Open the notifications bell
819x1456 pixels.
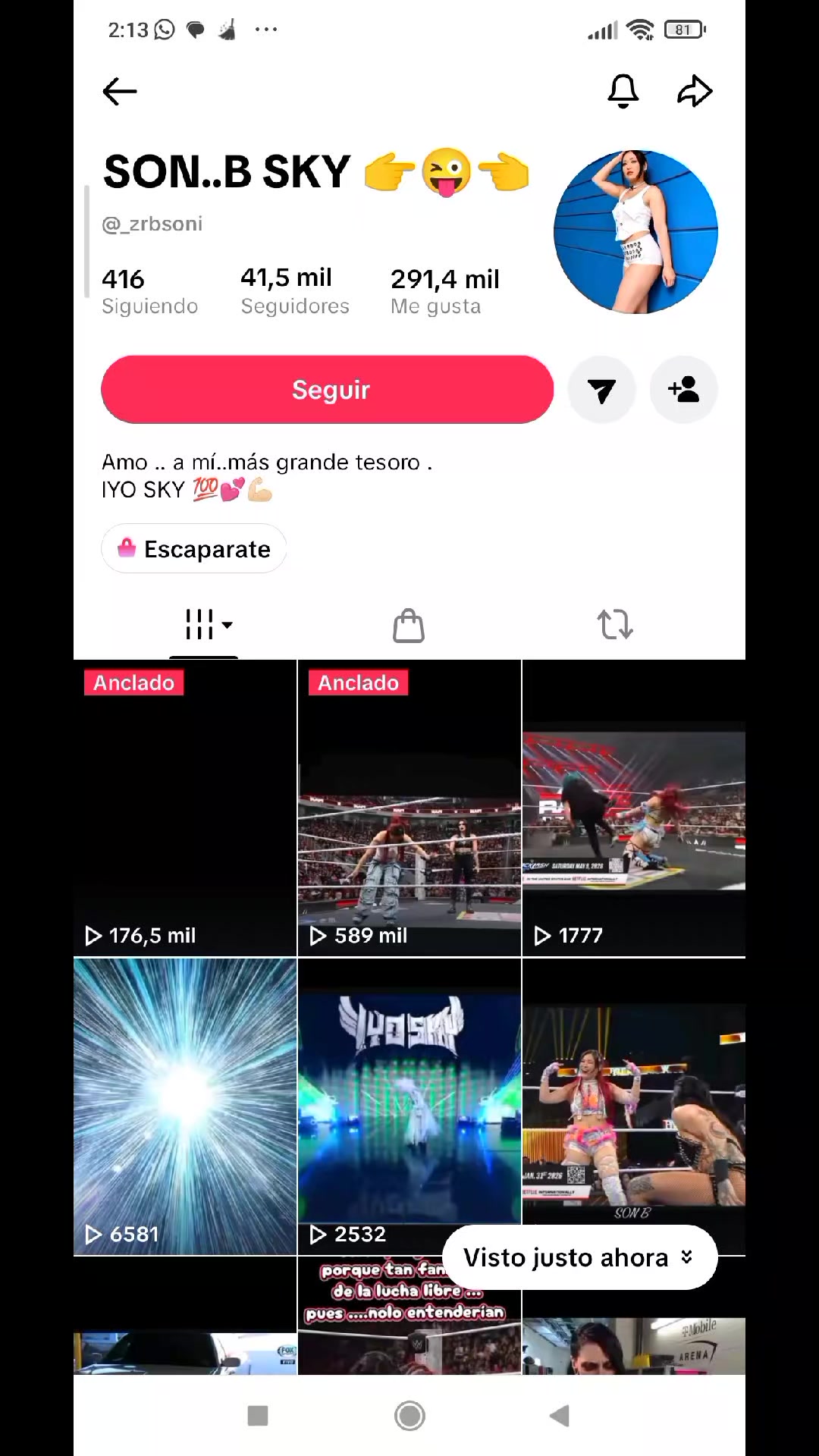(x=623, y=92)
